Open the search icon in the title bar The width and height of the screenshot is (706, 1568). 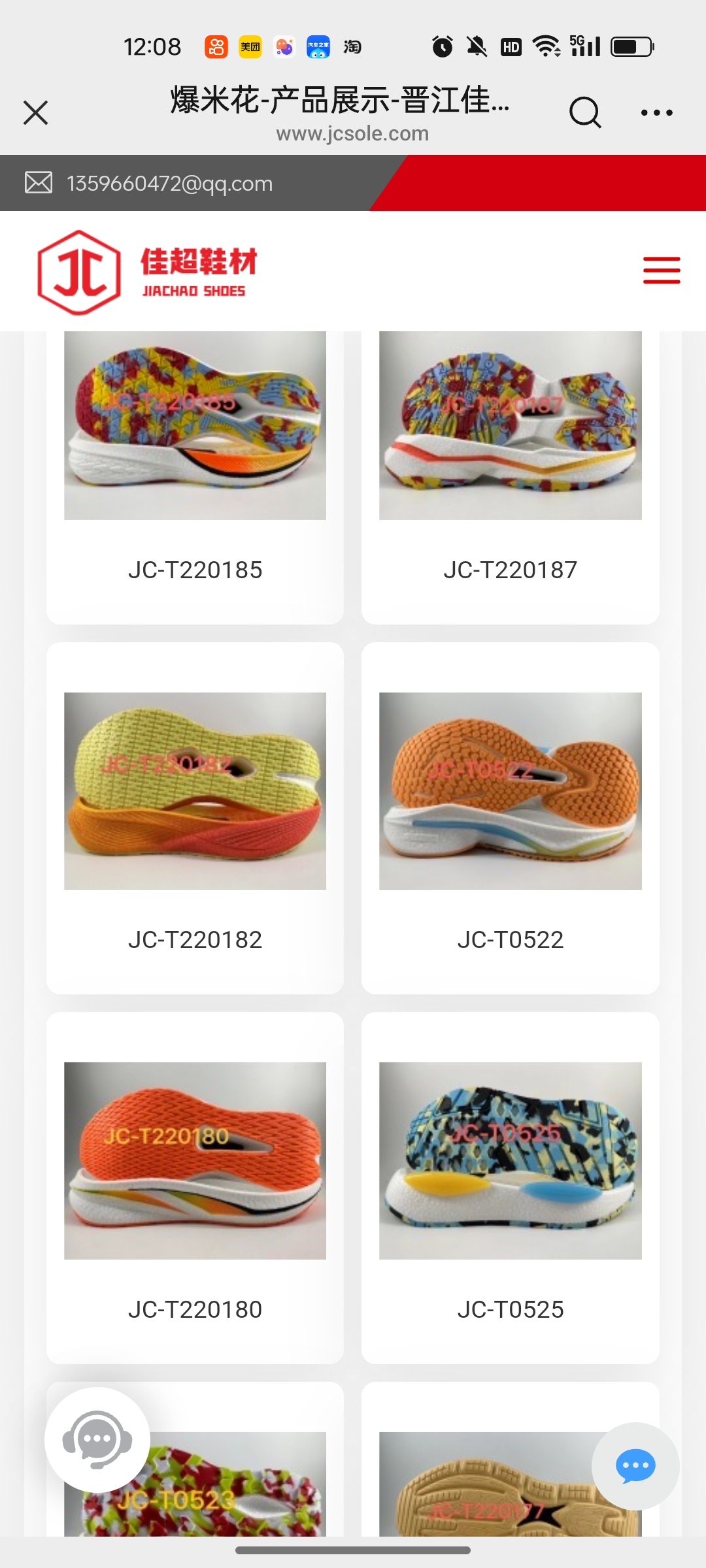[x=584, y=112]
